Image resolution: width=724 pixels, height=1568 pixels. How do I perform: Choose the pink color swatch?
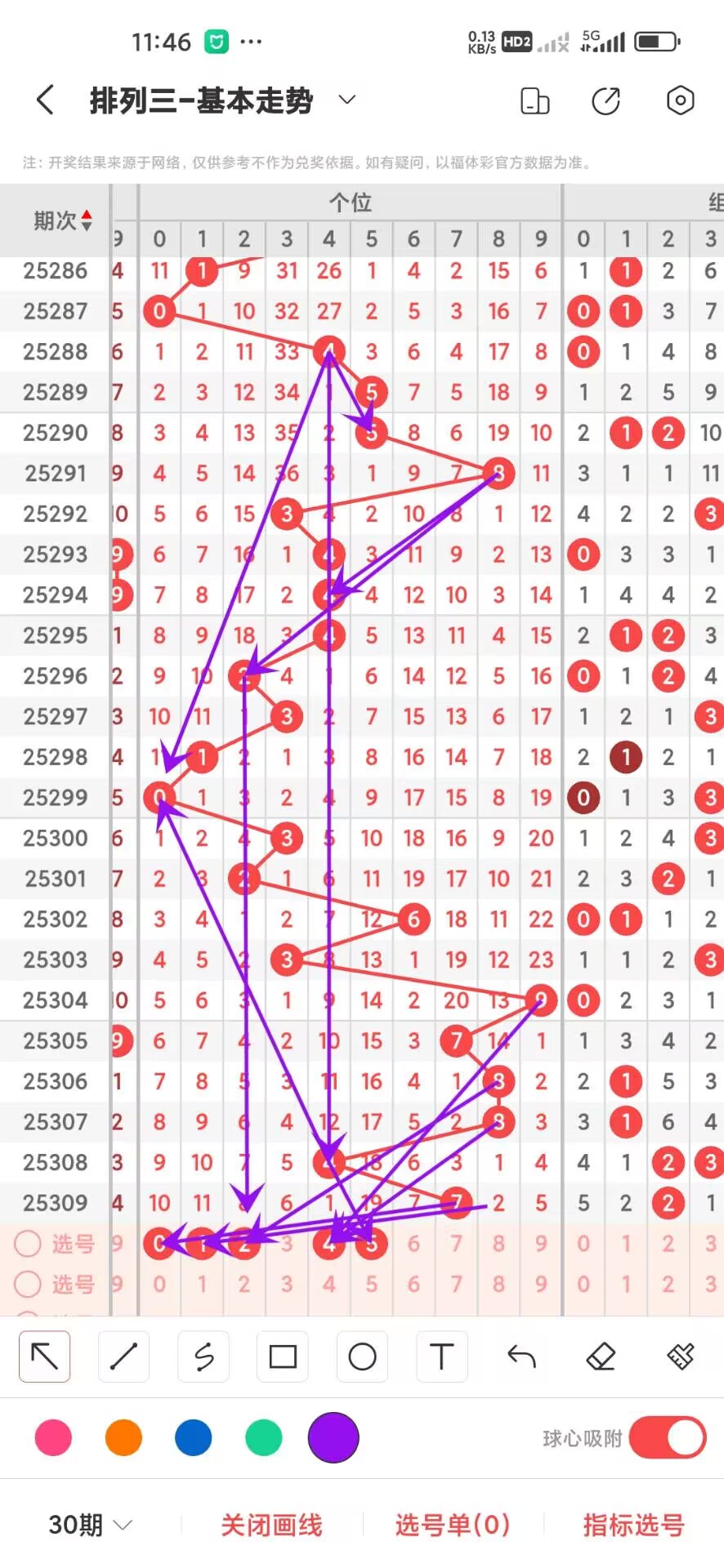[x=53, y=1437]
